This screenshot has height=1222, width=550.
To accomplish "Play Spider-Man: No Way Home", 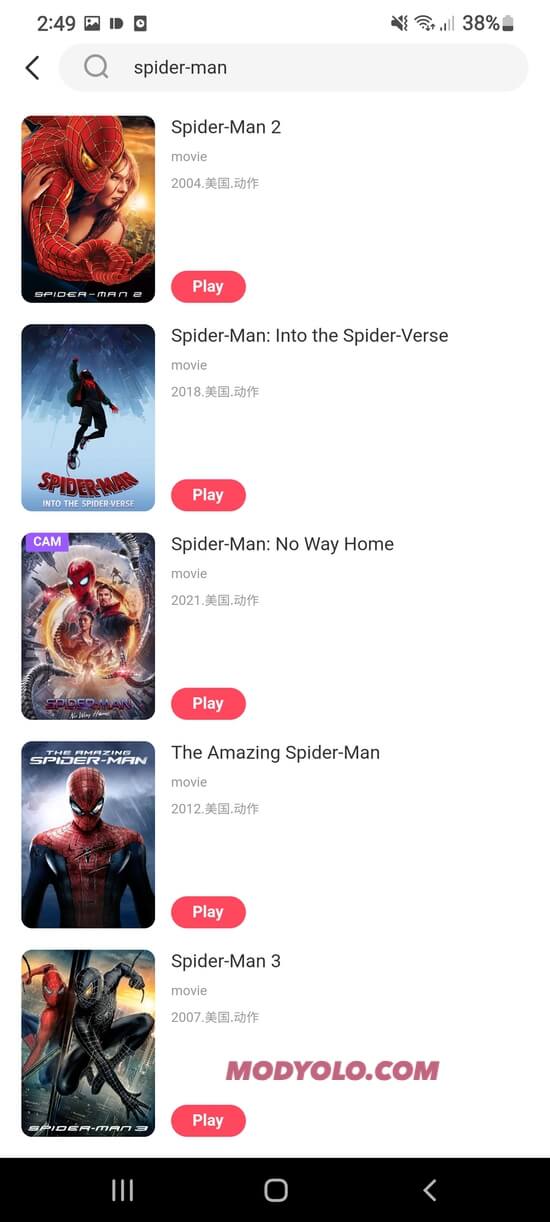I will pyautogui.click(x=208, y=703).
